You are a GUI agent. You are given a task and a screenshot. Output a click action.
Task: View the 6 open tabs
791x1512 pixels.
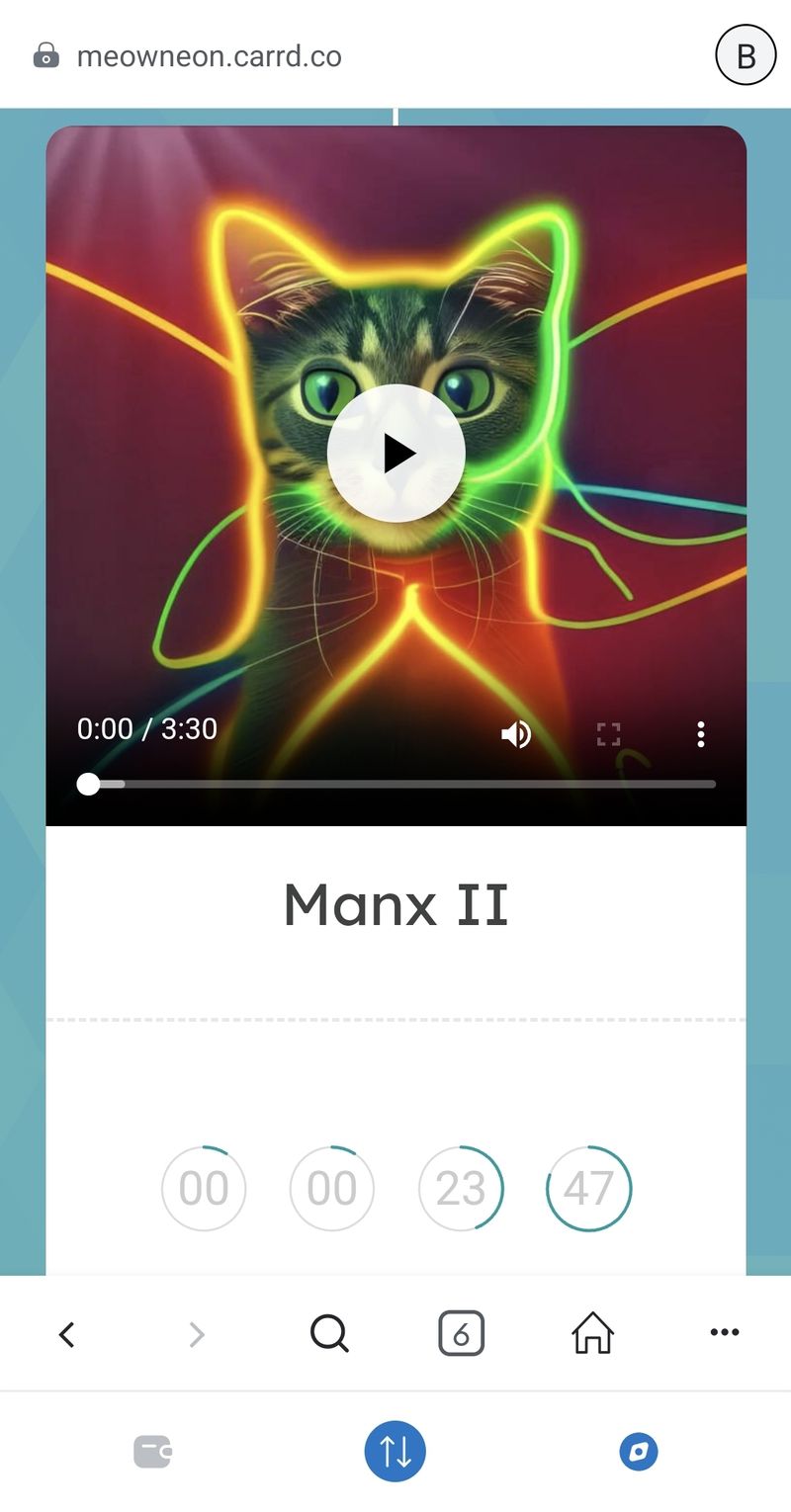[x=461, y=1335]
